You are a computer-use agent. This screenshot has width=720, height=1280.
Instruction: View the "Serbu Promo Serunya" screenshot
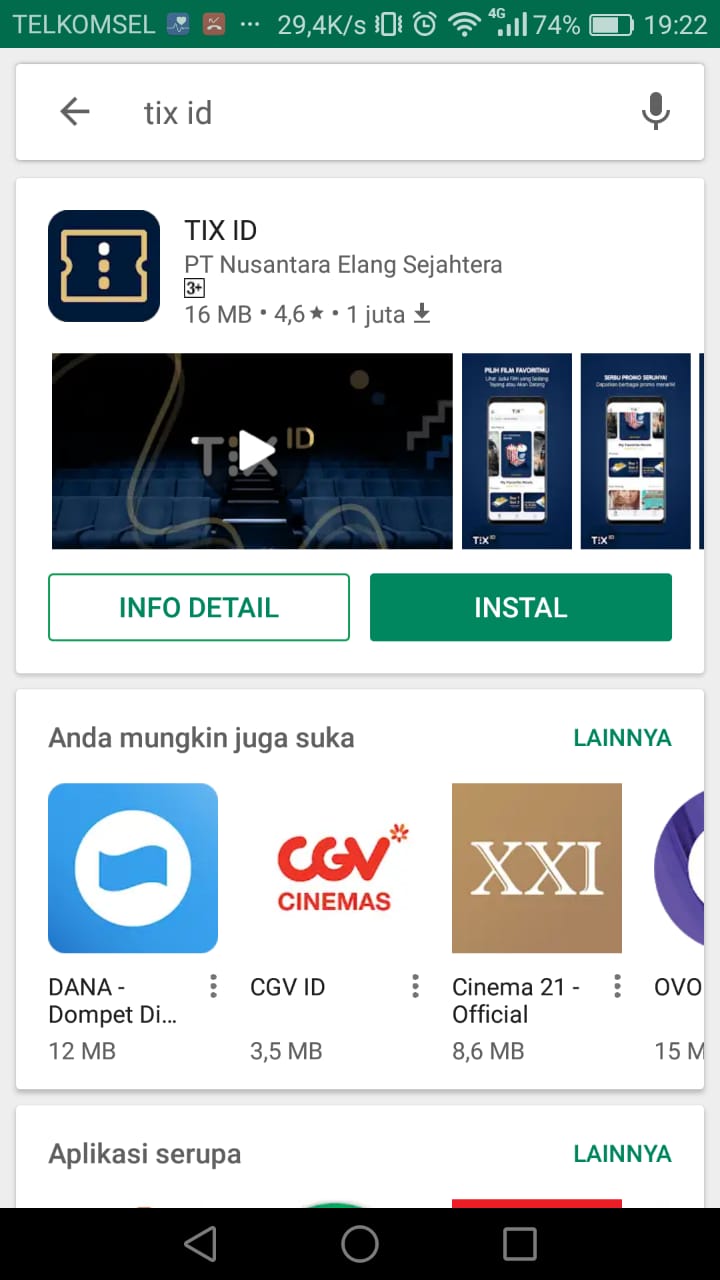coord(636,451)
